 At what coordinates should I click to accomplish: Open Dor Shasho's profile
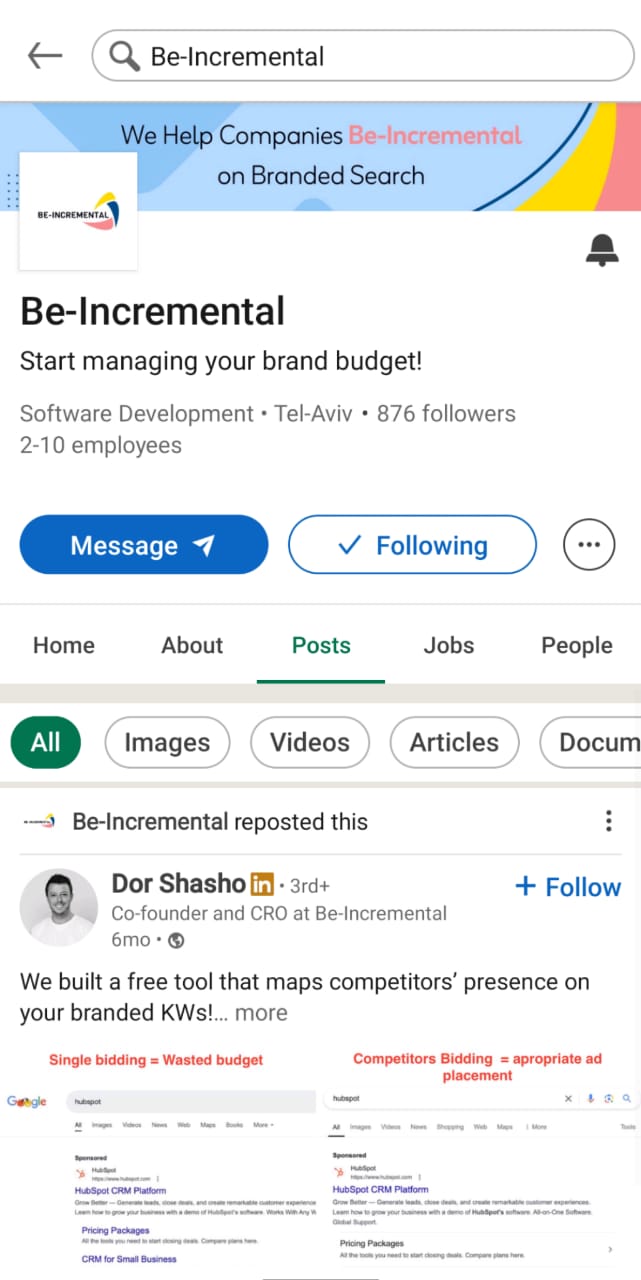pyautogui.click(x=179, y=884)
